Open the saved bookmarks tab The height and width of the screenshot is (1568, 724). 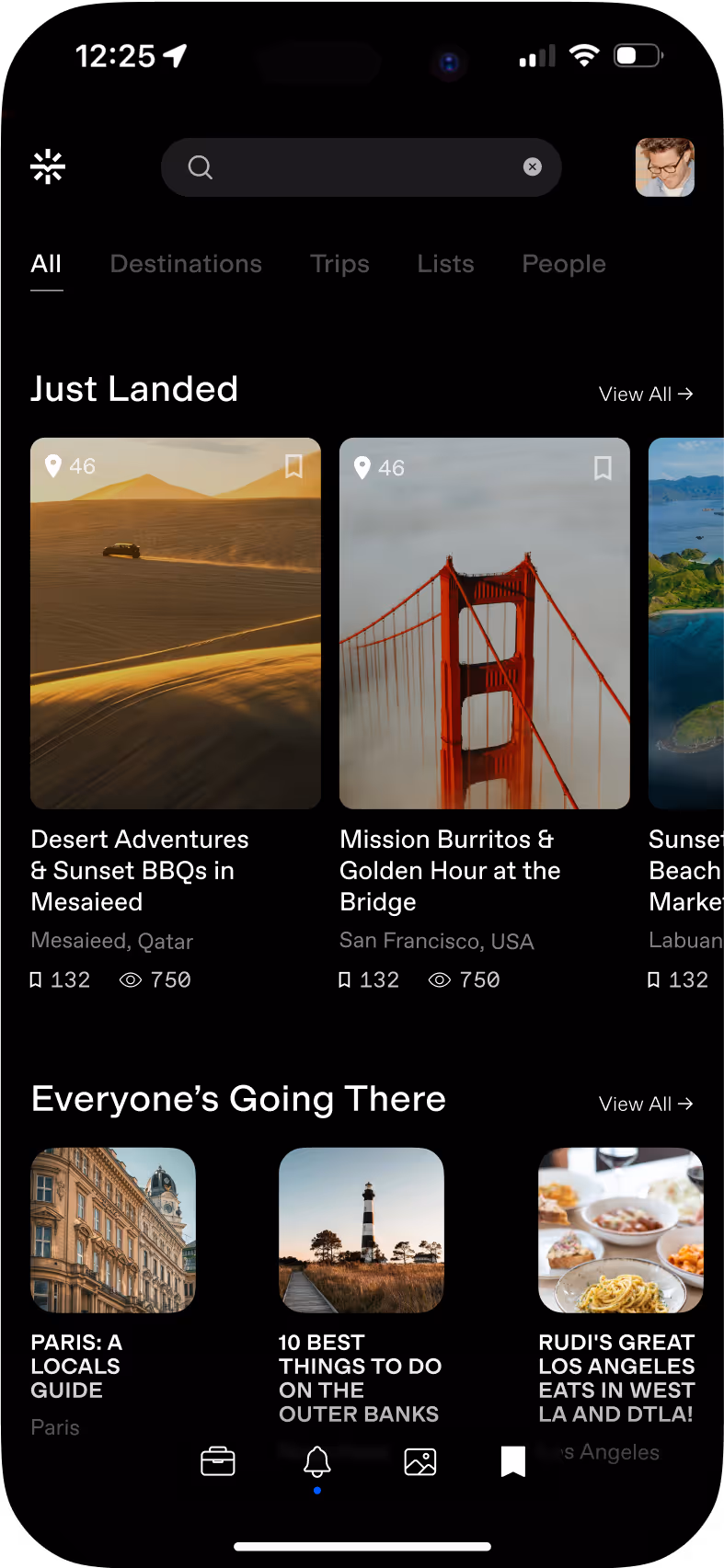point(513,1461)
